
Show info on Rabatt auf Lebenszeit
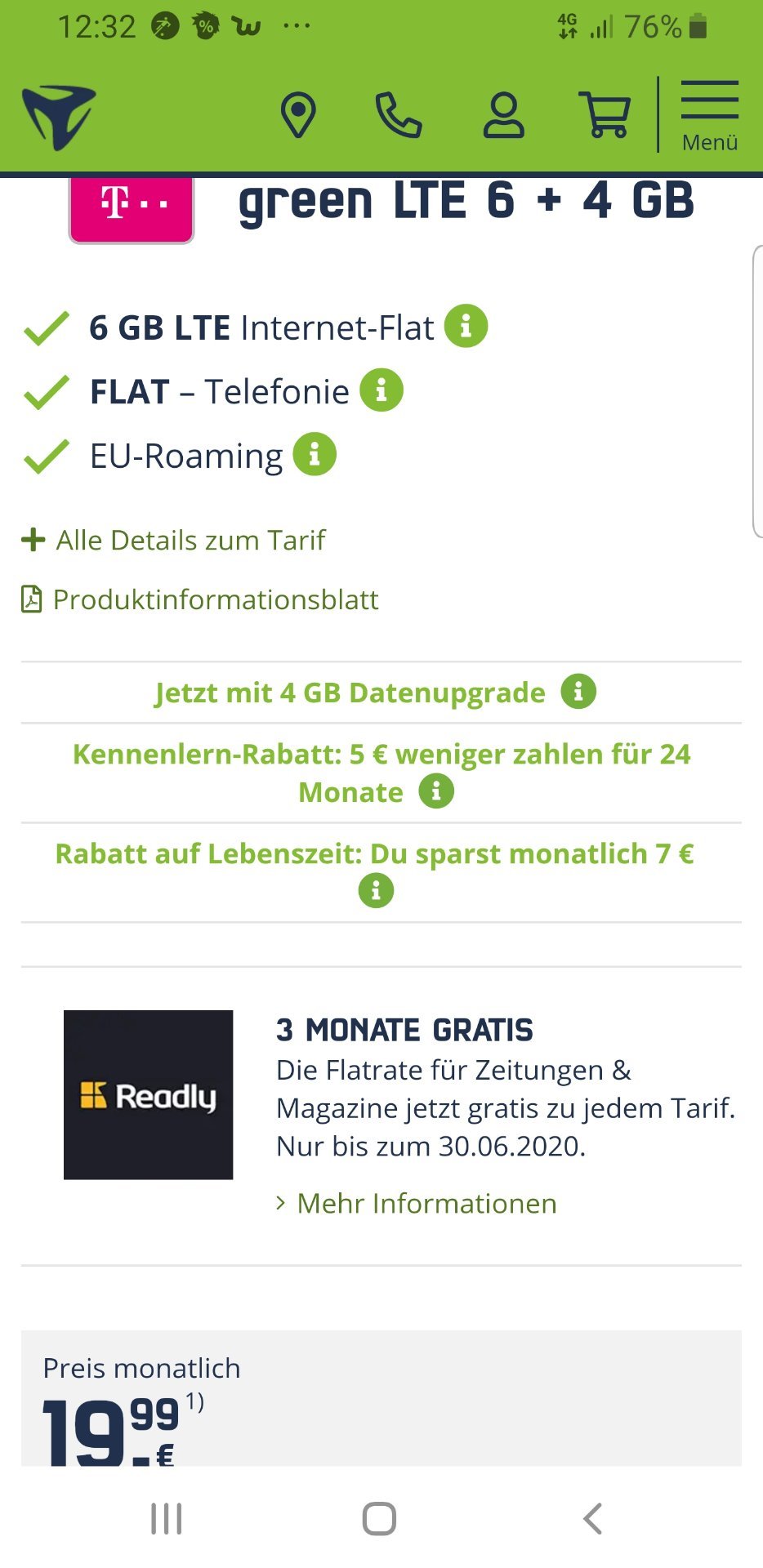[x=376, y=890]
